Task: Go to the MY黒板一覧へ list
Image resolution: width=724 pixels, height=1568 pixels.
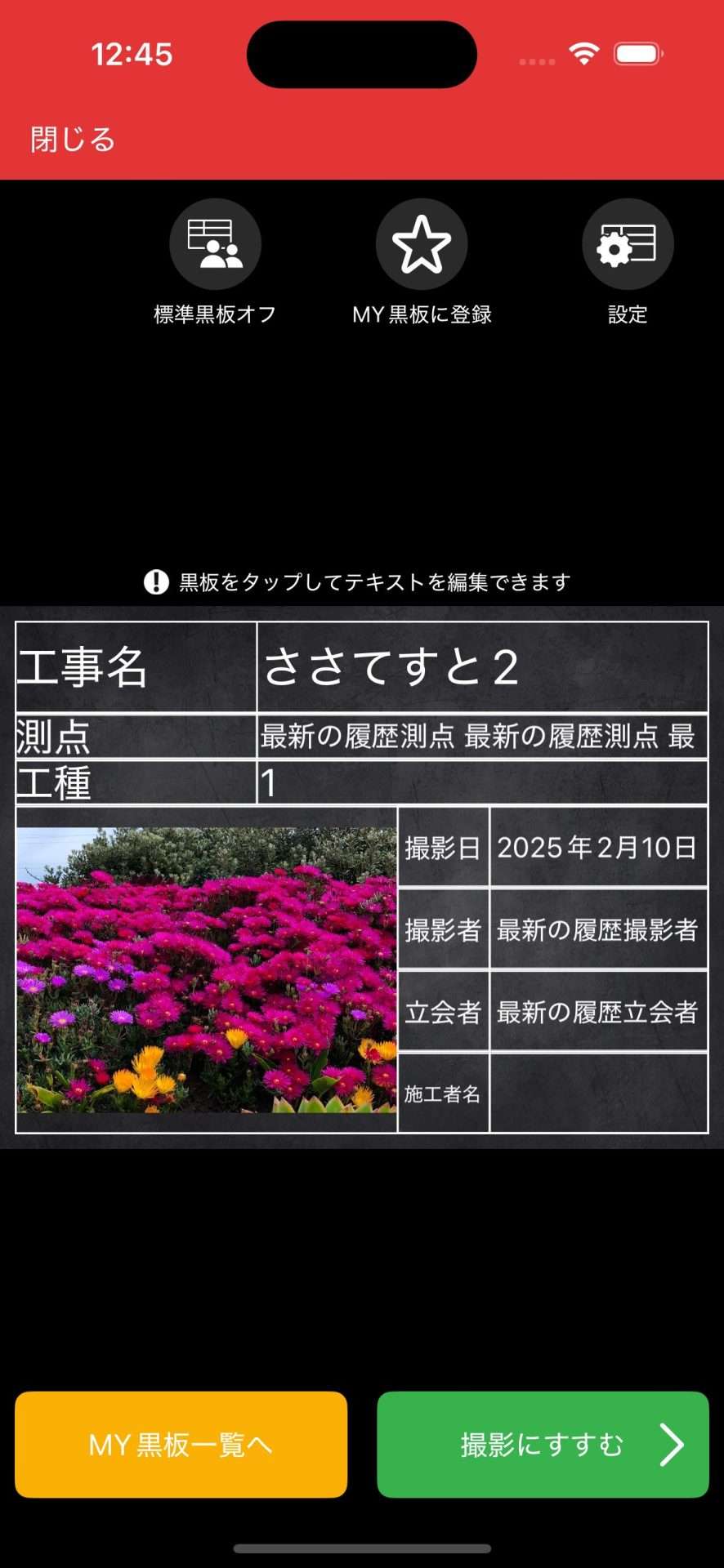Action: pyautogui.click(x=181, y=1445)
